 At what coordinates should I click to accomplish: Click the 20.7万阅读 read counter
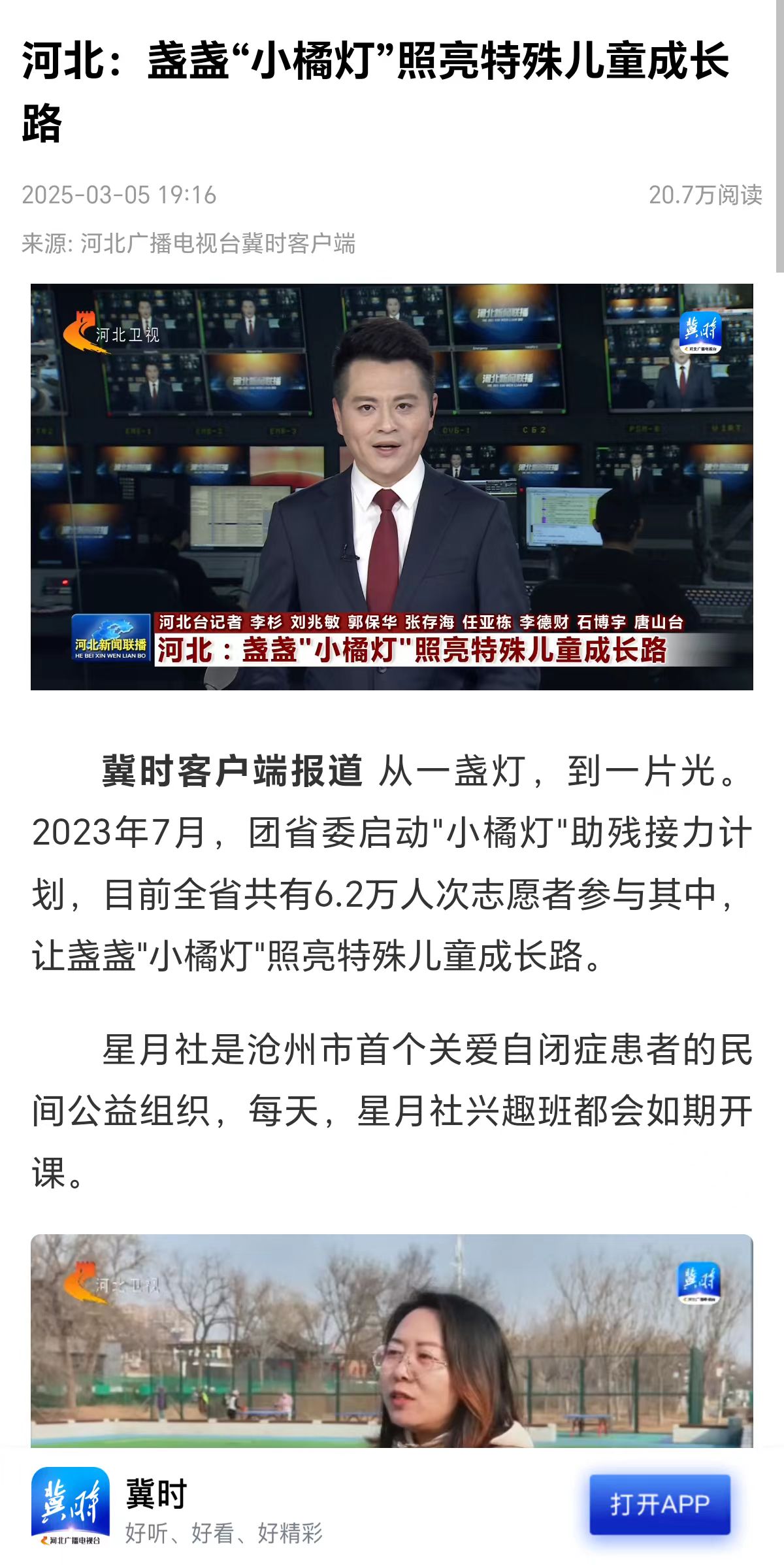click(704, 194)
